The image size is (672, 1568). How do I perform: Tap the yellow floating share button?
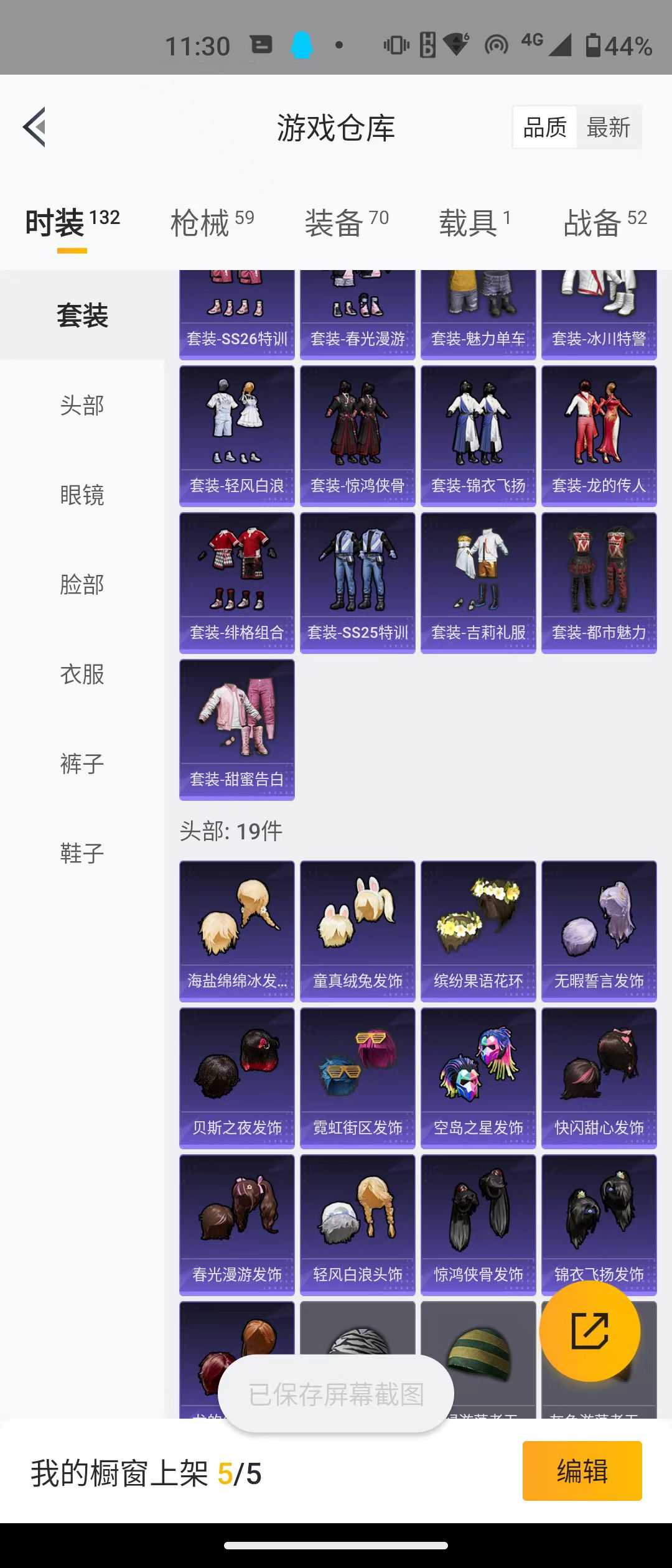(x=589, y=1331)
